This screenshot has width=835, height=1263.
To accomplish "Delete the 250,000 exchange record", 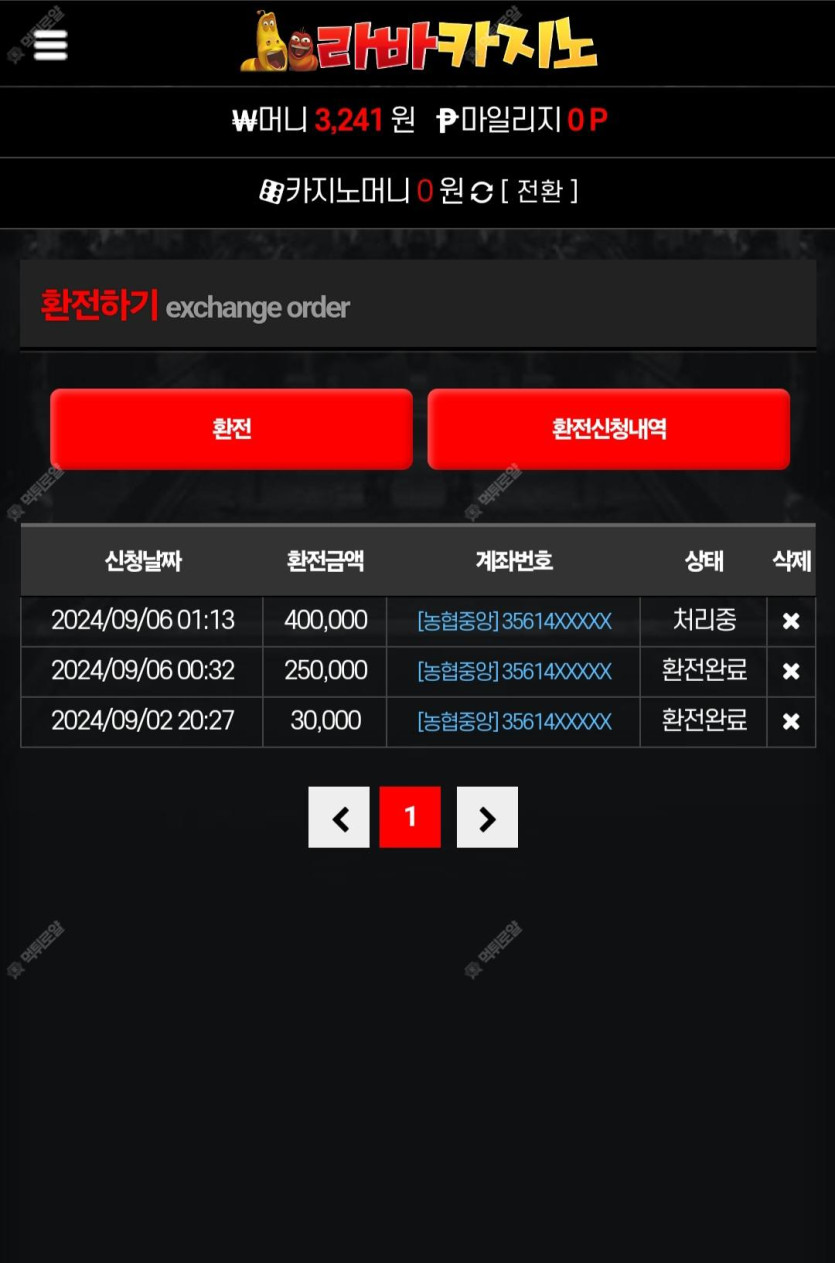I will point(791,671).
